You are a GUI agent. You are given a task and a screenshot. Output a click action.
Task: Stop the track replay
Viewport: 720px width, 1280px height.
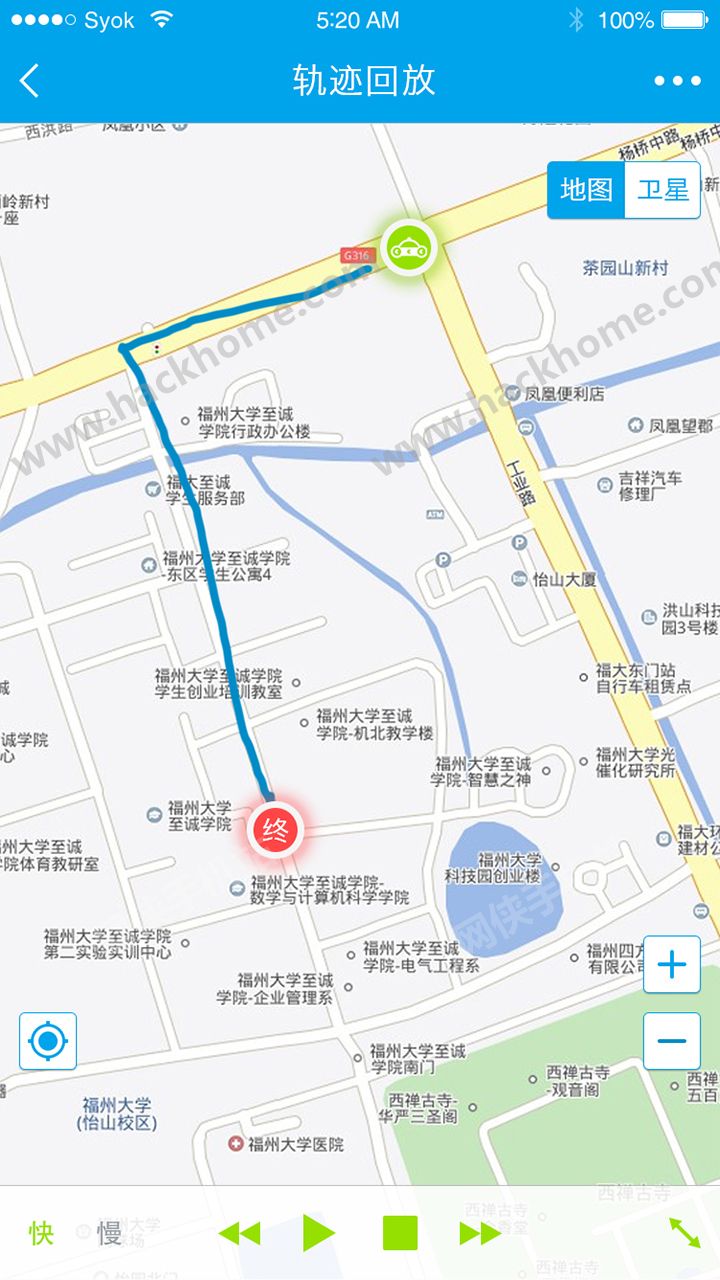tap(400, 1233)
